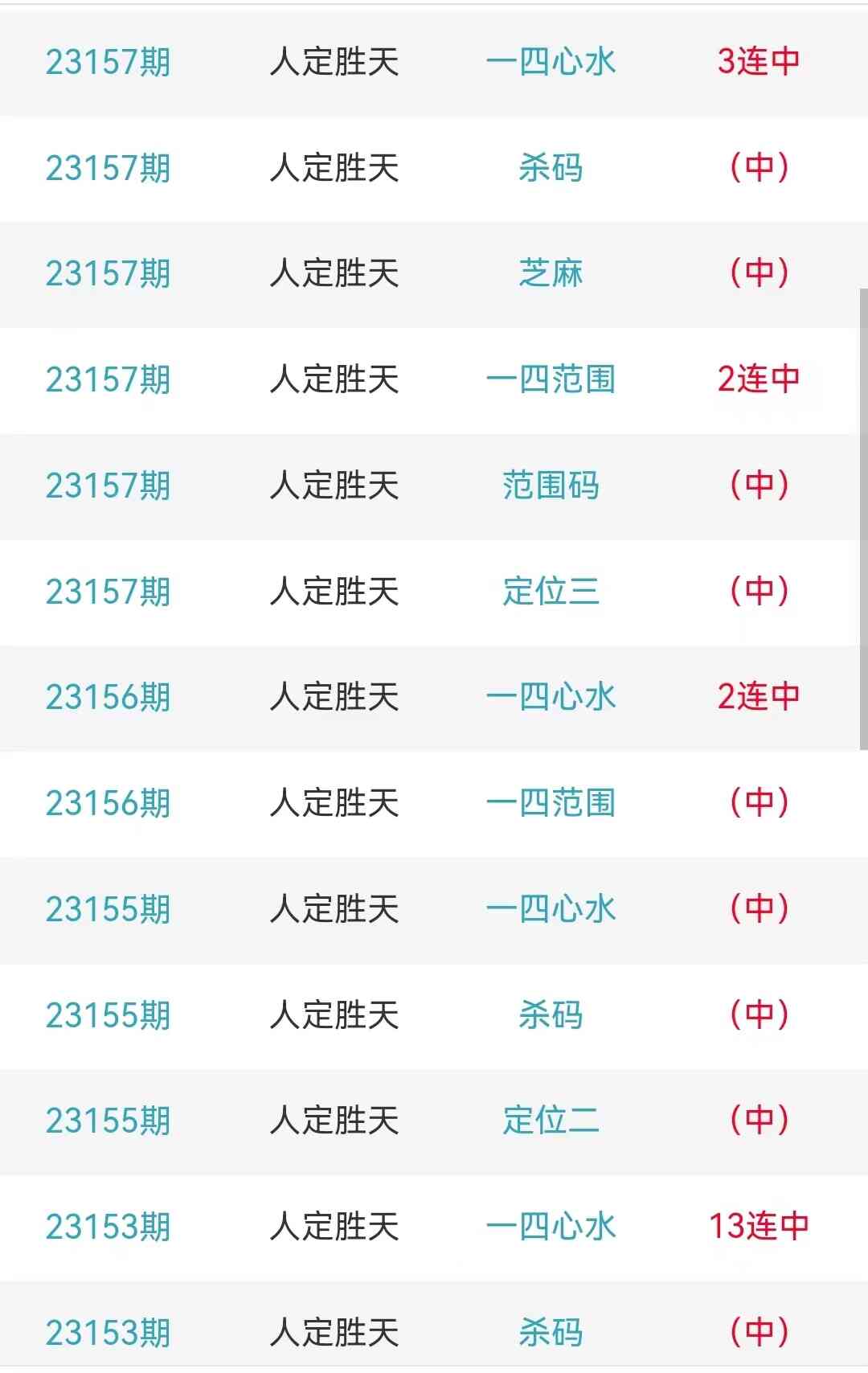This screenshot has width=868, height=1373.
Task: Open the 23153期 一四心水 row
Action: 551,1227
